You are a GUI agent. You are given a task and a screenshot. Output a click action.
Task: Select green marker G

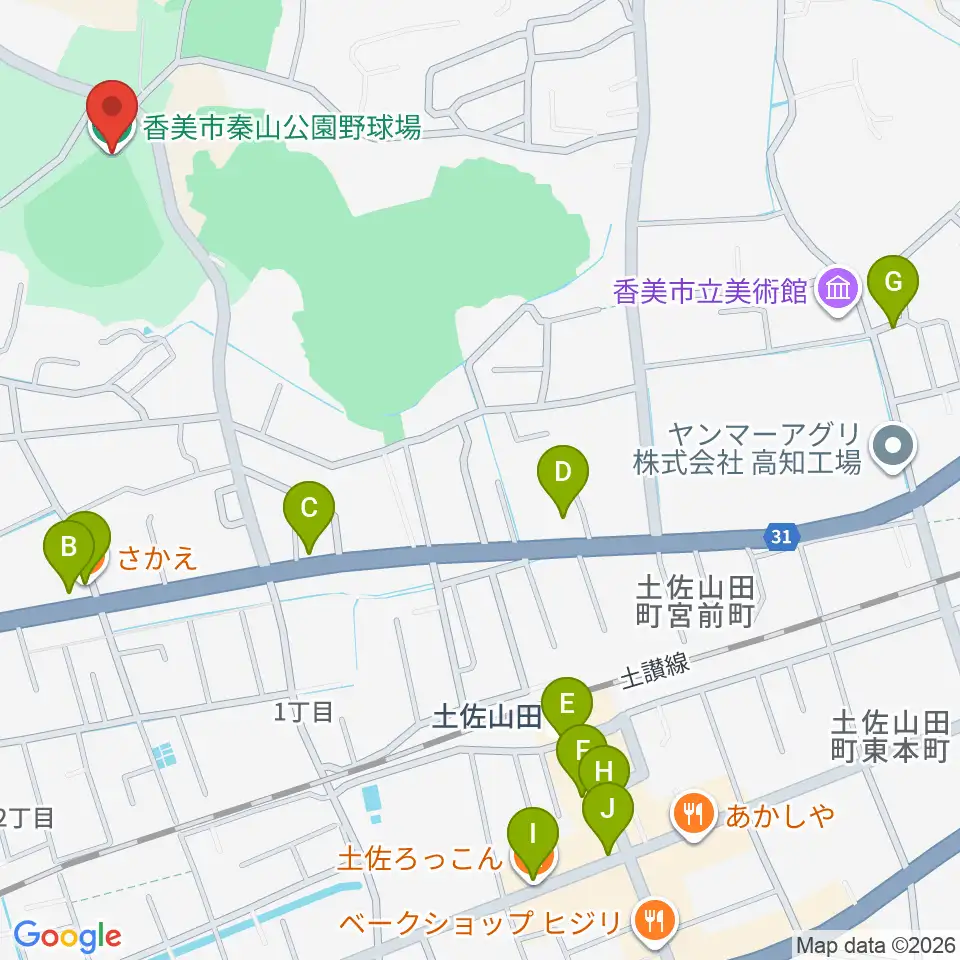point(893,290)
